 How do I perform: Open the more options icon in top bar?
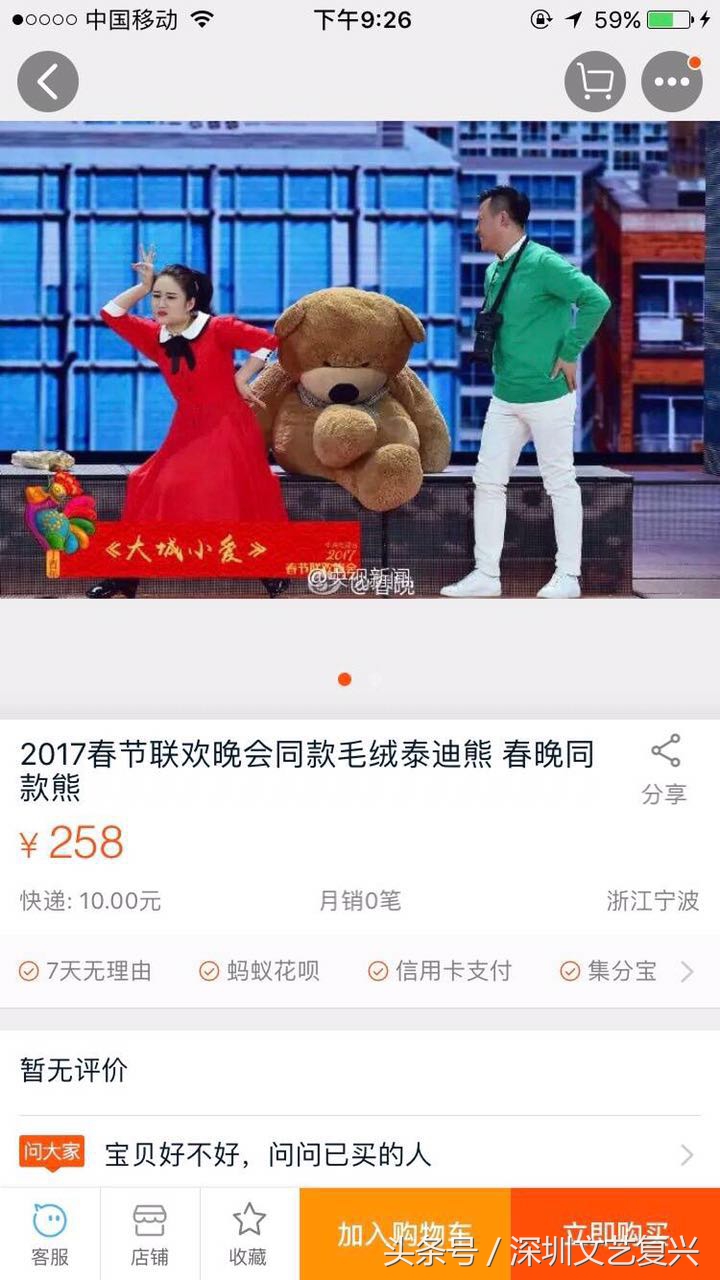tap(671, 81)
